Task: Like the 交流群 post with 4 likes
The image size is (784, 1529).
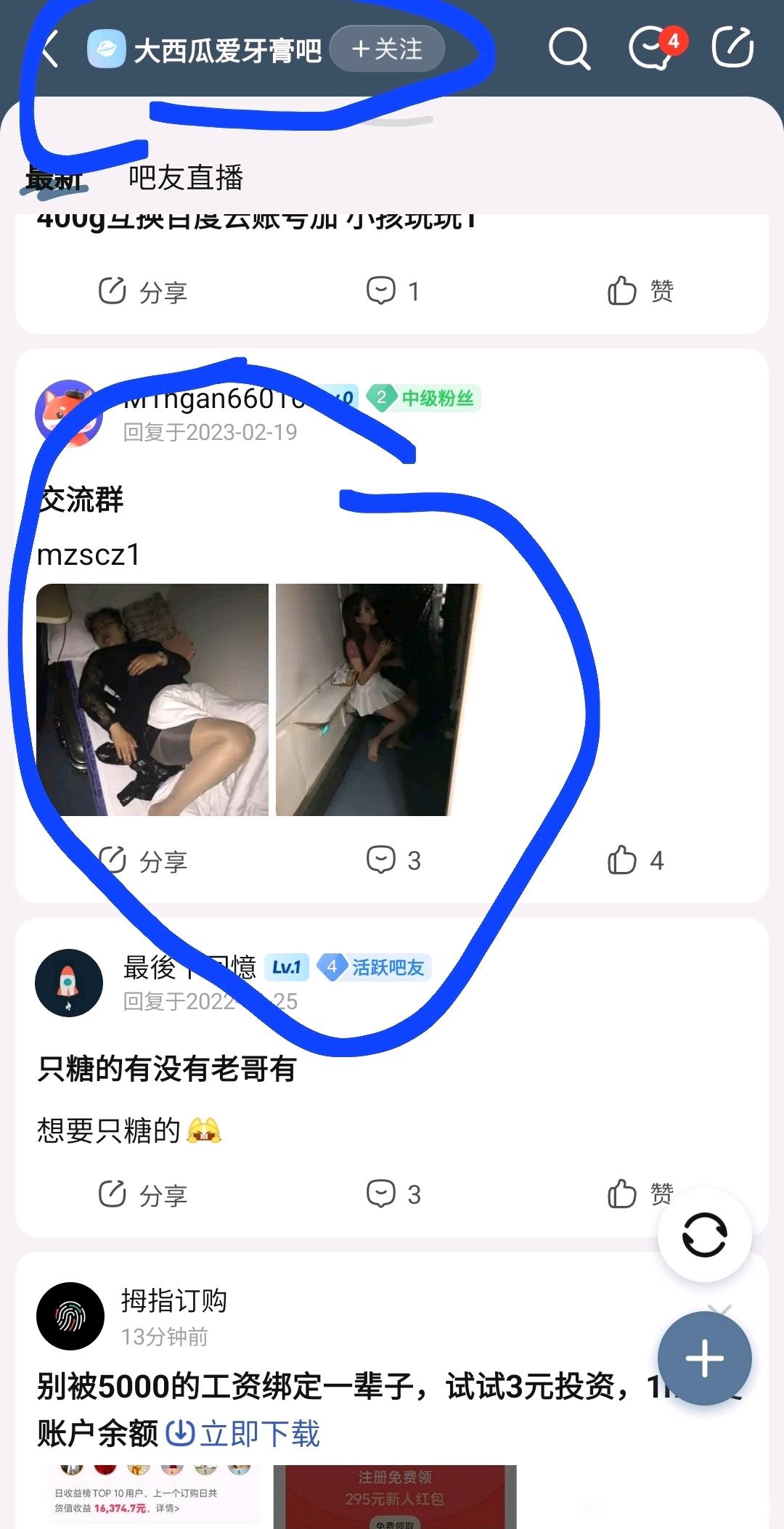Action: tap(636, 861)
